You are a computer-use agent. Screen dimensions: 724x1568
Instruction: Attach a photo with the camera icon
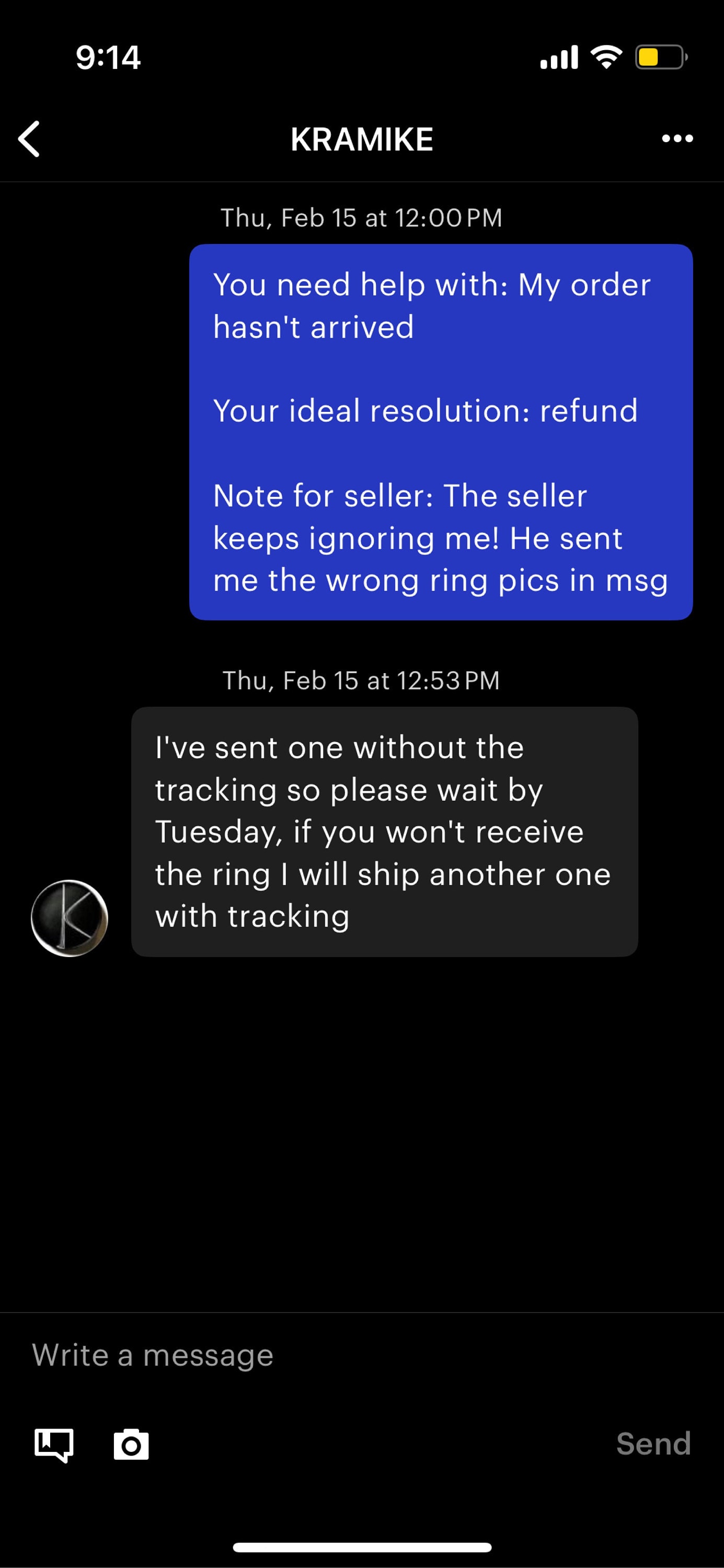pos(131,1445)
